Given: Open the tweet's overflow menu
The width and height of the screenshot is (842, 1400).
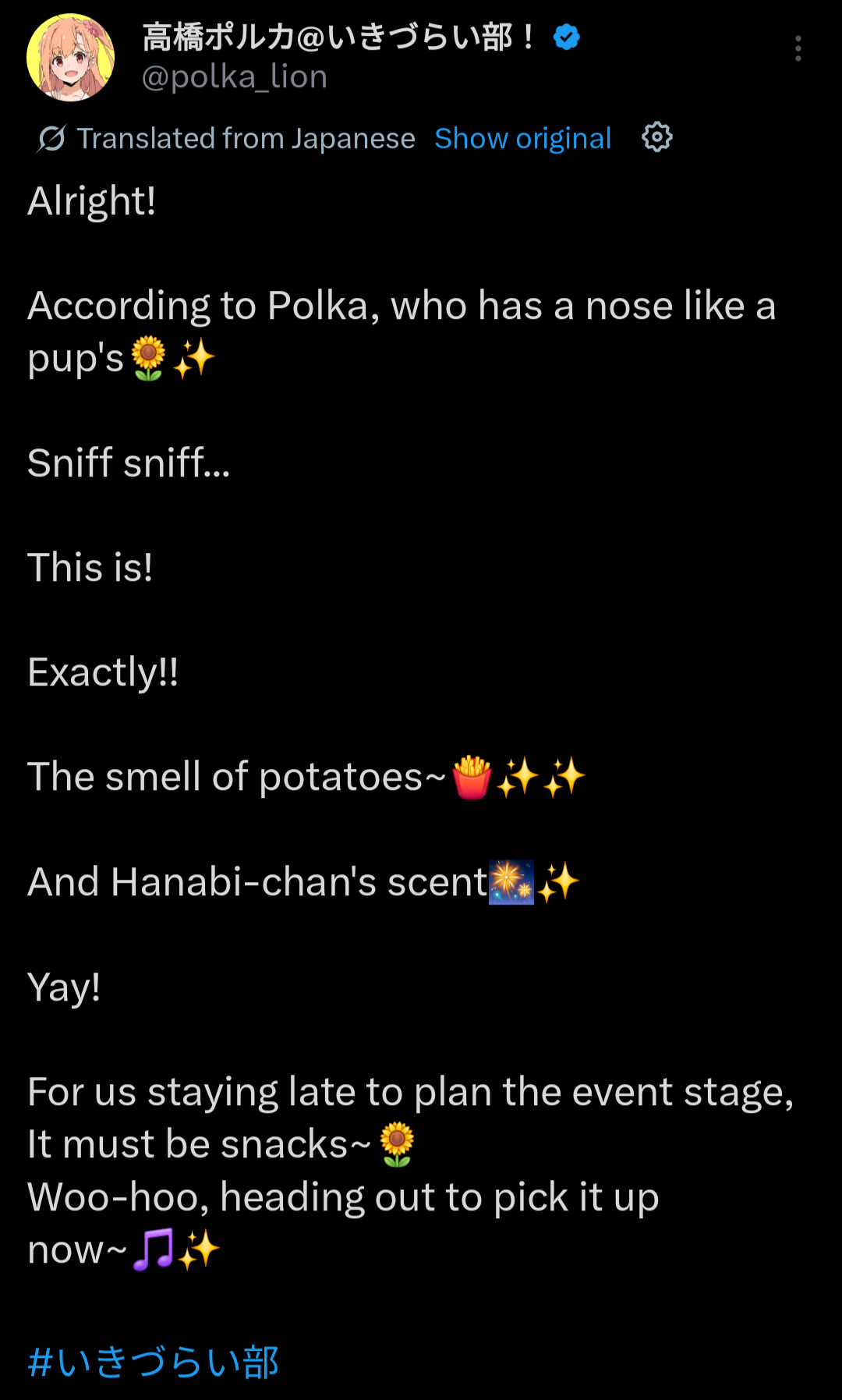Looking at the screenshot, I should (798, 48).
